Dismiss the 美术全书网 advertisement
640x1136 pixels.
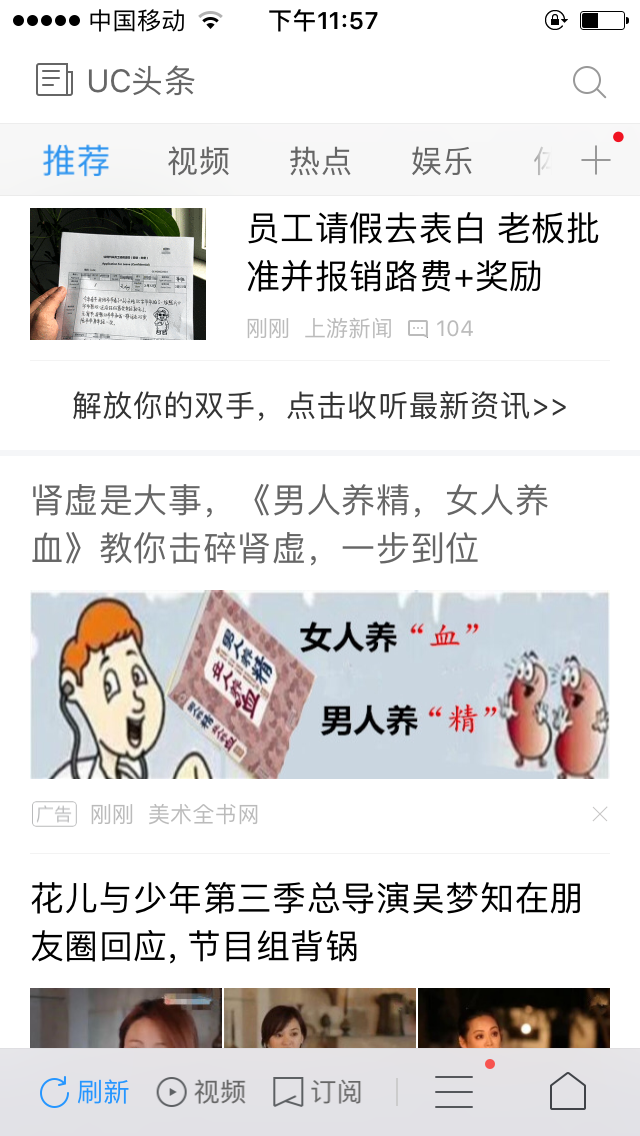pos(600,815)
